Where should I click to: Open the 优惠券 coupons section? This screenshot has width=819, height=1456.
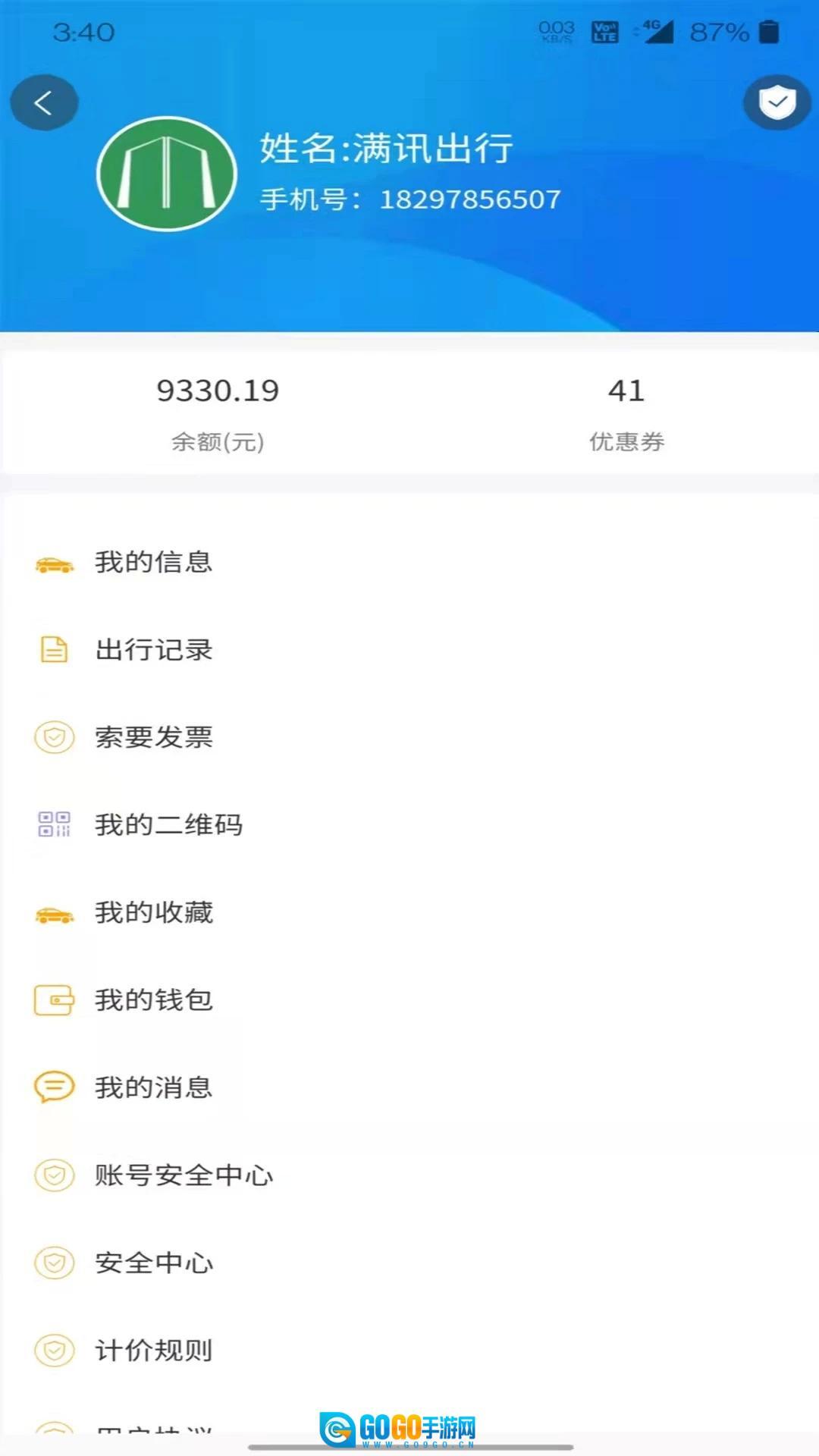626,413
